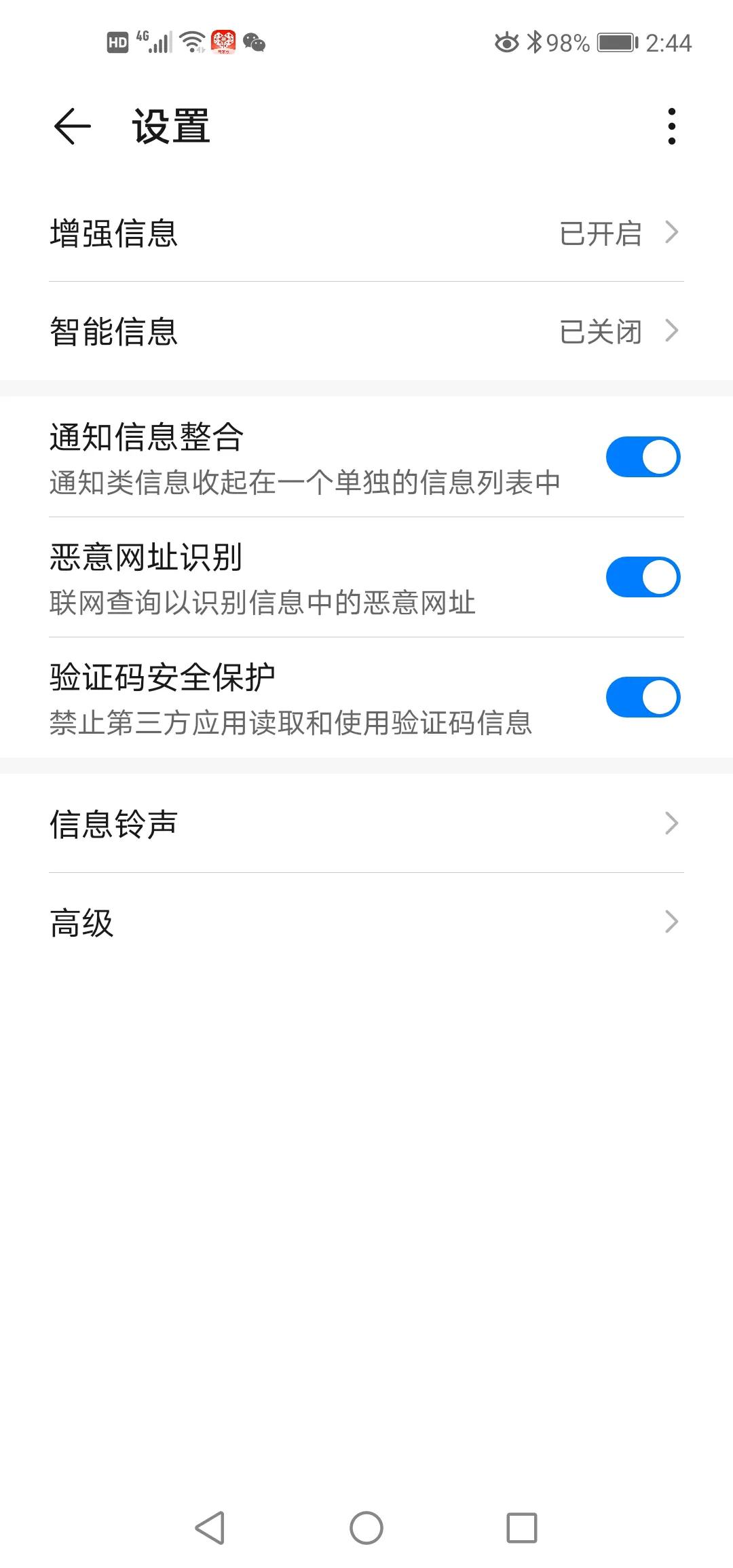The height and width of the screenshot is (1568, 733).
Task: Tap the battery icon in status bar
Action: pos(614,41)
